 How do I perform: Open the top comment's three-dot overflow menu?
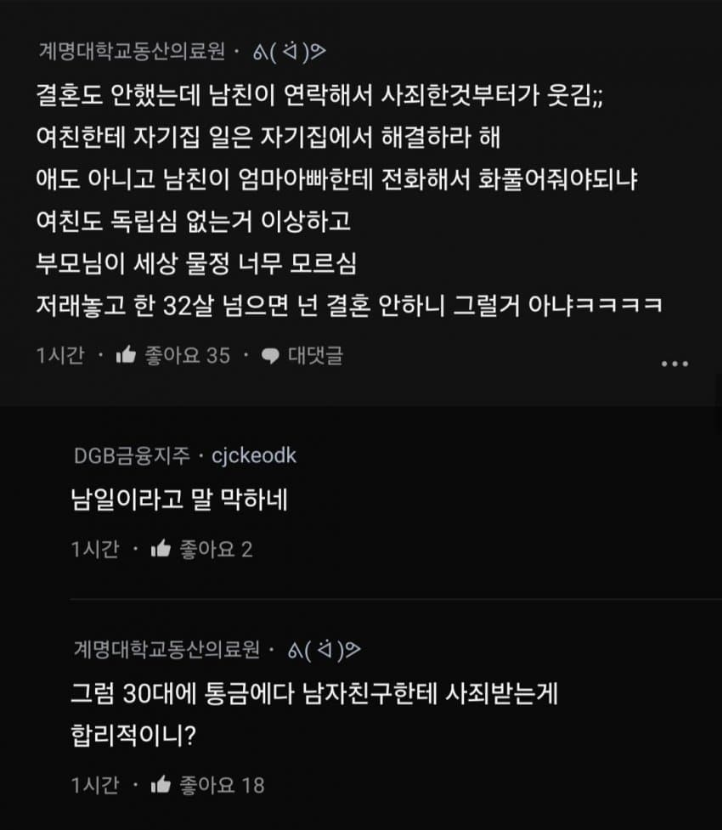[674, 364]
